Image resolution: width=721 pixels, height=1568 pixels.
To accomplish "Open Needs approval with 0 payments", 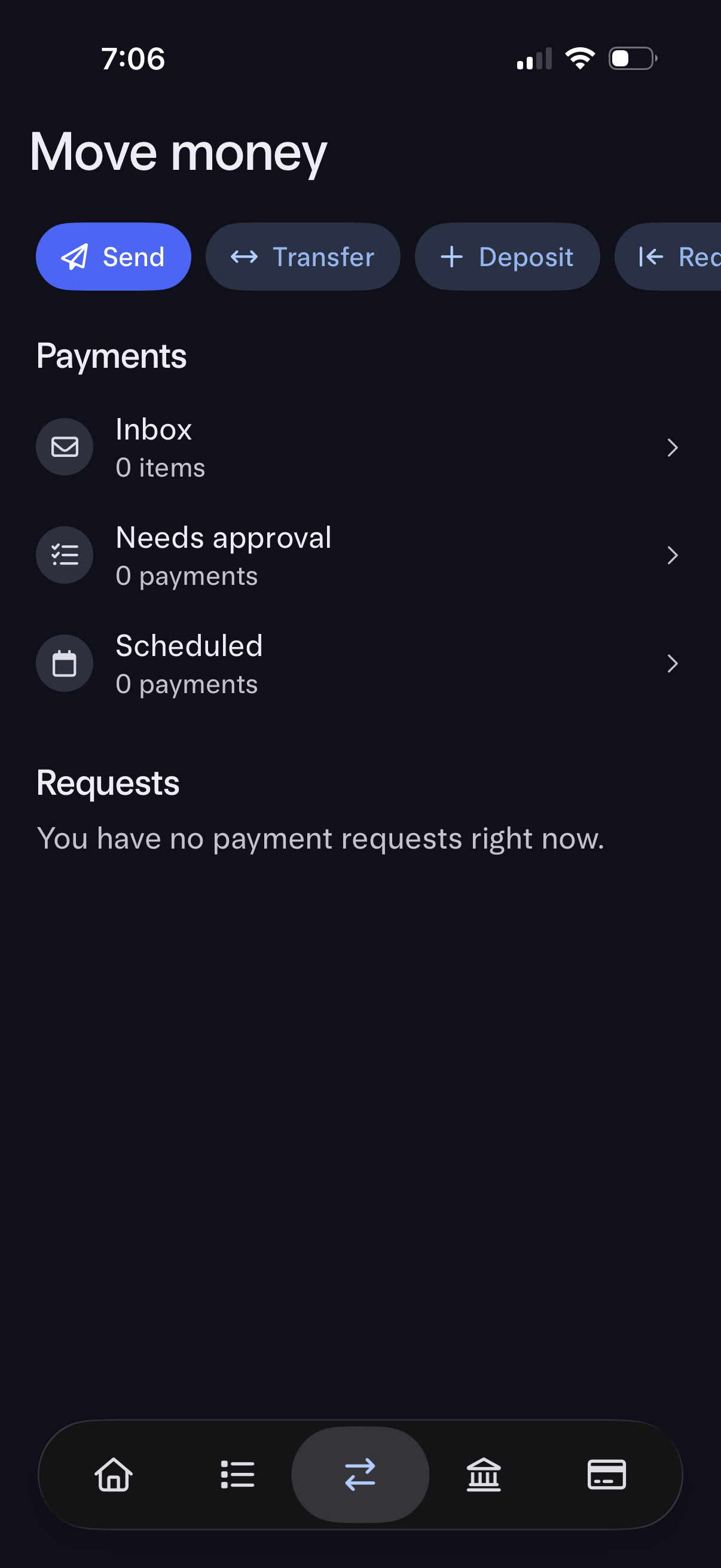I will tap(304, 554).
